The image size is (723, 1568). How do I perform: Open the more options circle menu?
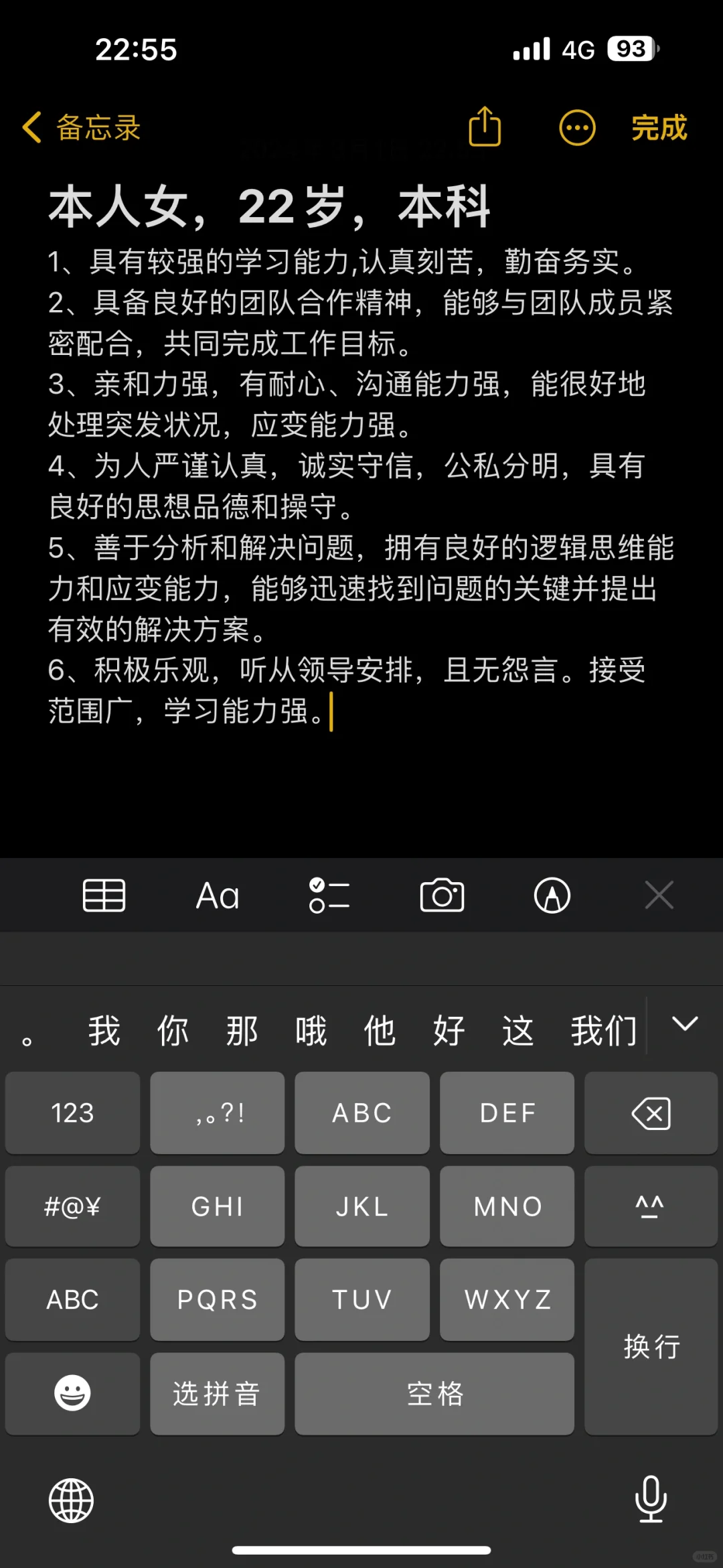tap(577, 127)
